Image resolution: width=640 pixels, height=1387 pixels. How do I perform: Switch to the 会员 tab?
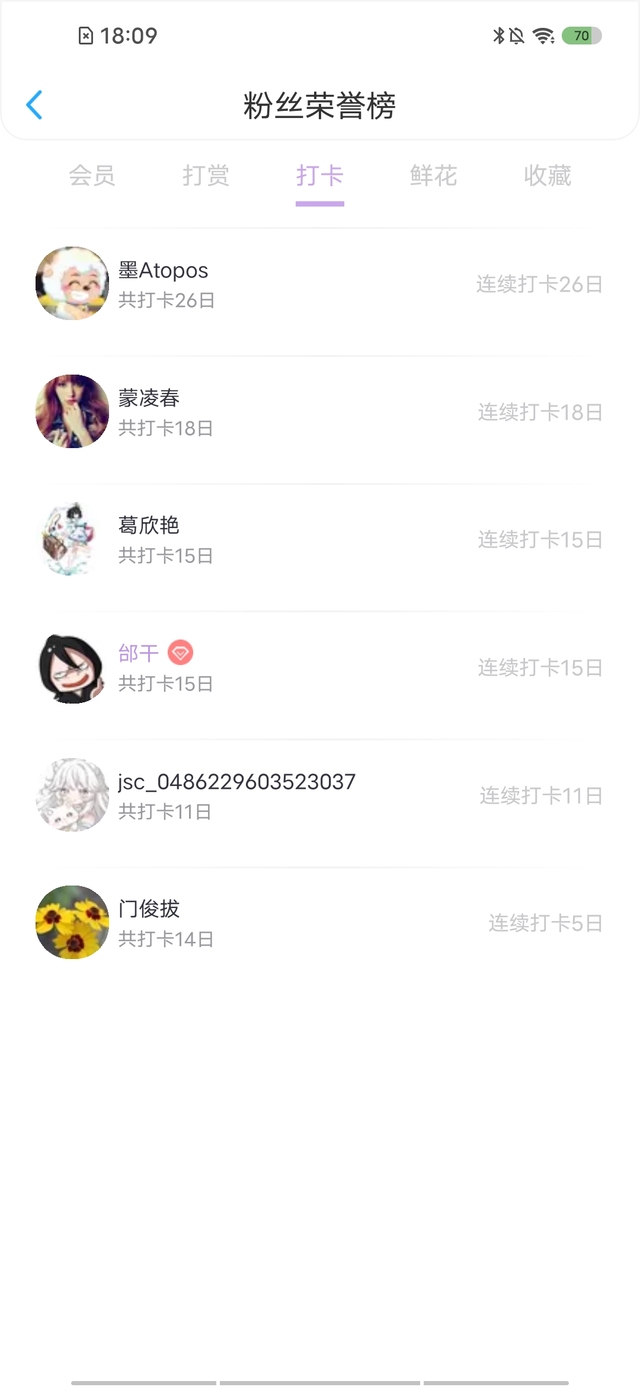(92, 176)
